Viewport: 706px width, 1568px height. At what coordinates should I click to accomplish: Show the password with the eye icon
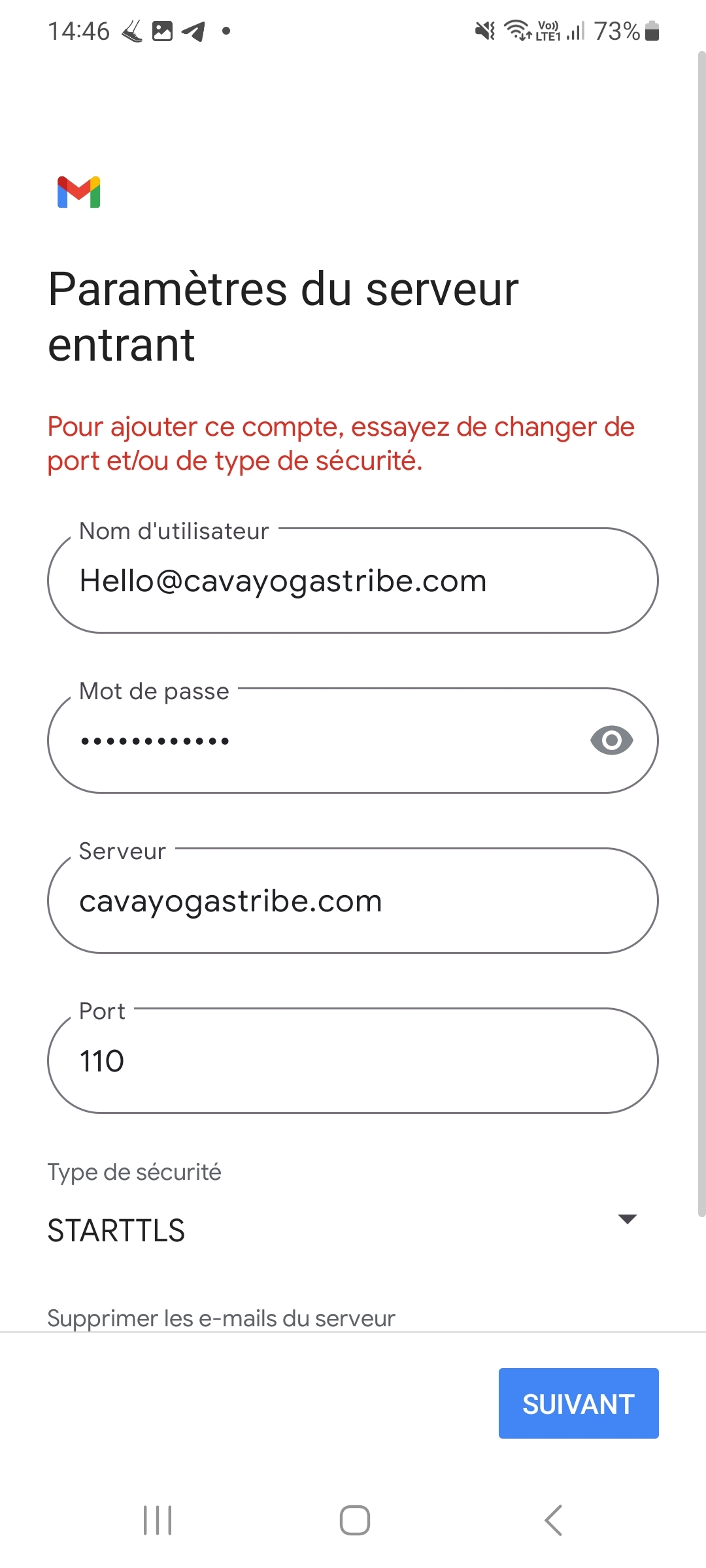pyautogui.click(x=611, y=740)
